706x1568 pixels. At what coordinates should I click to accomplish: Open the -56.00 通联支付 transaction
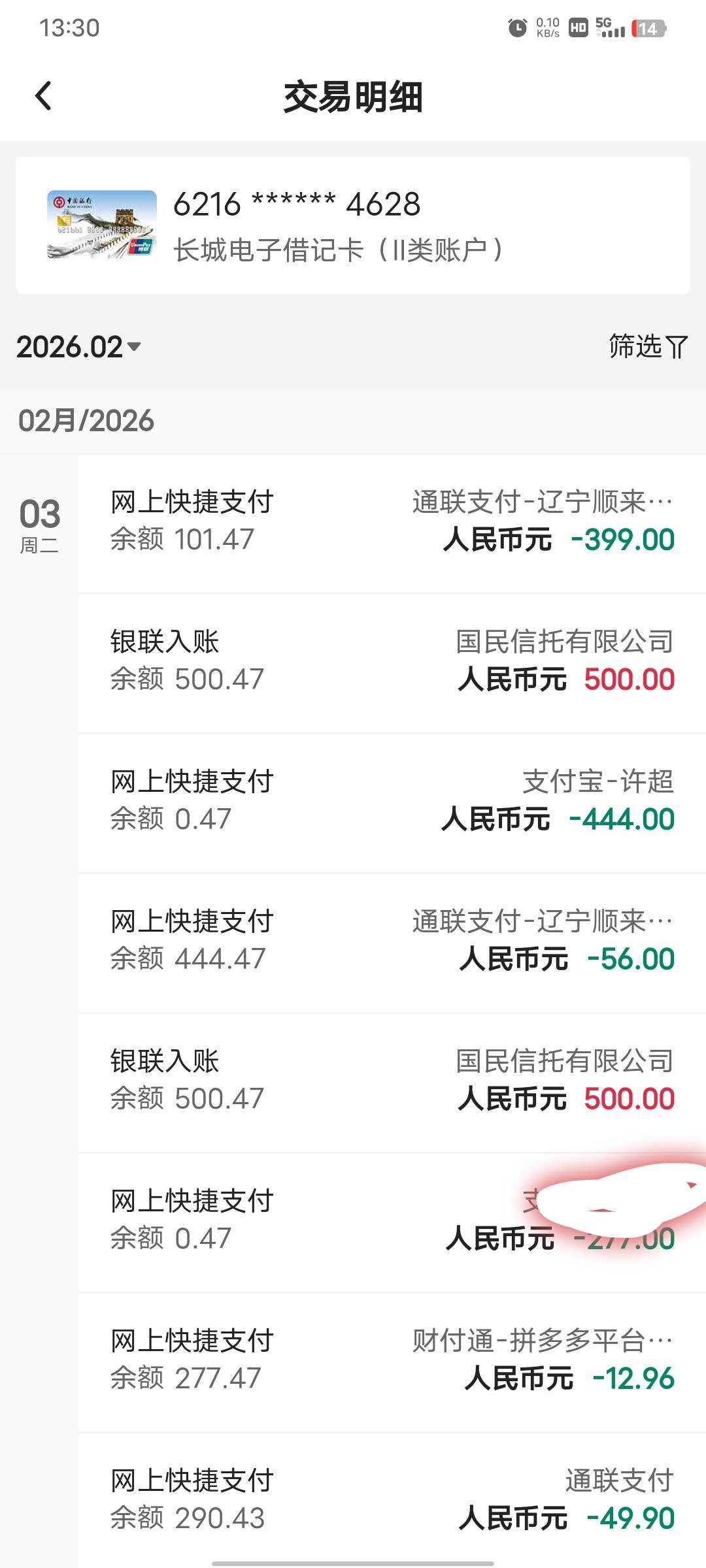point(392,942)
